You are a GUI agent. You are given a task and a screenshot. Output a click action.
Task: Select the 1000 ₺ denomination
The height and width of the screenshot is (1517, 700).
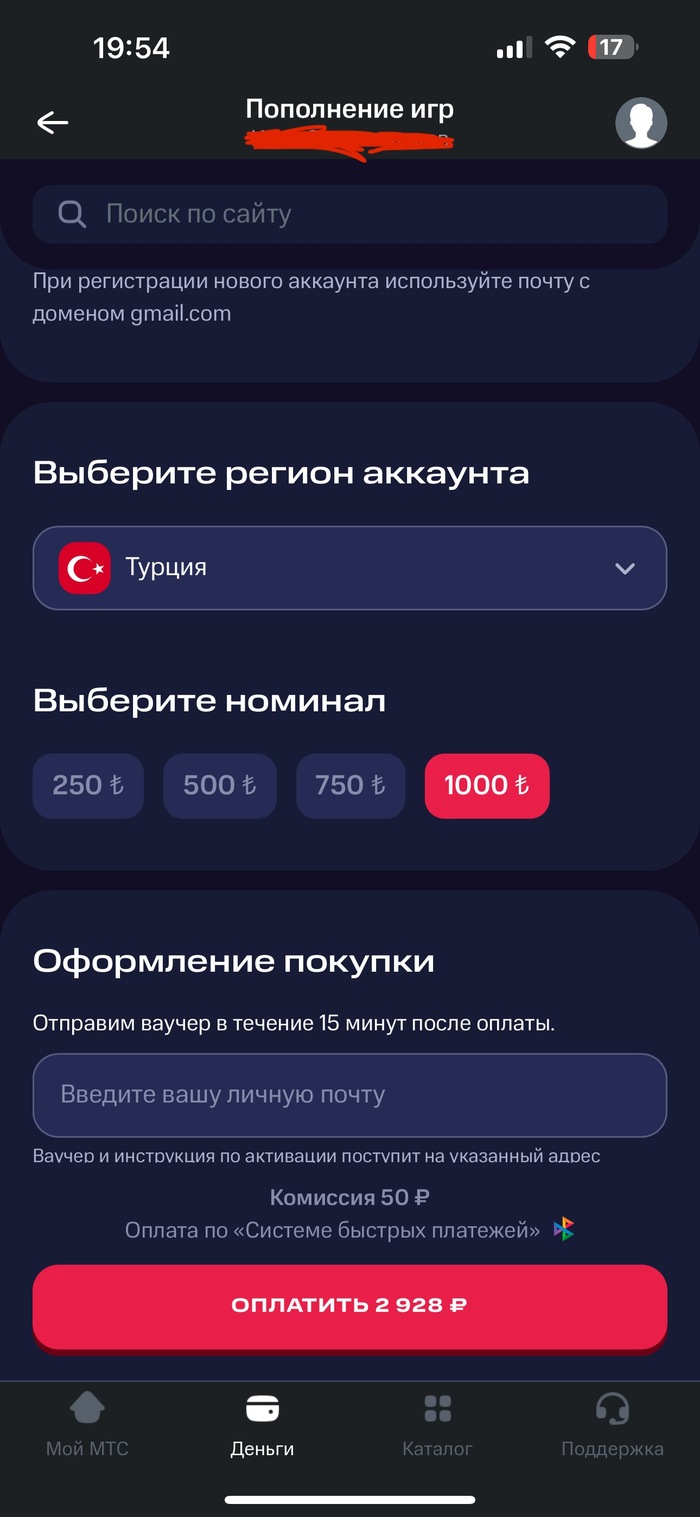tap(487, 786)
